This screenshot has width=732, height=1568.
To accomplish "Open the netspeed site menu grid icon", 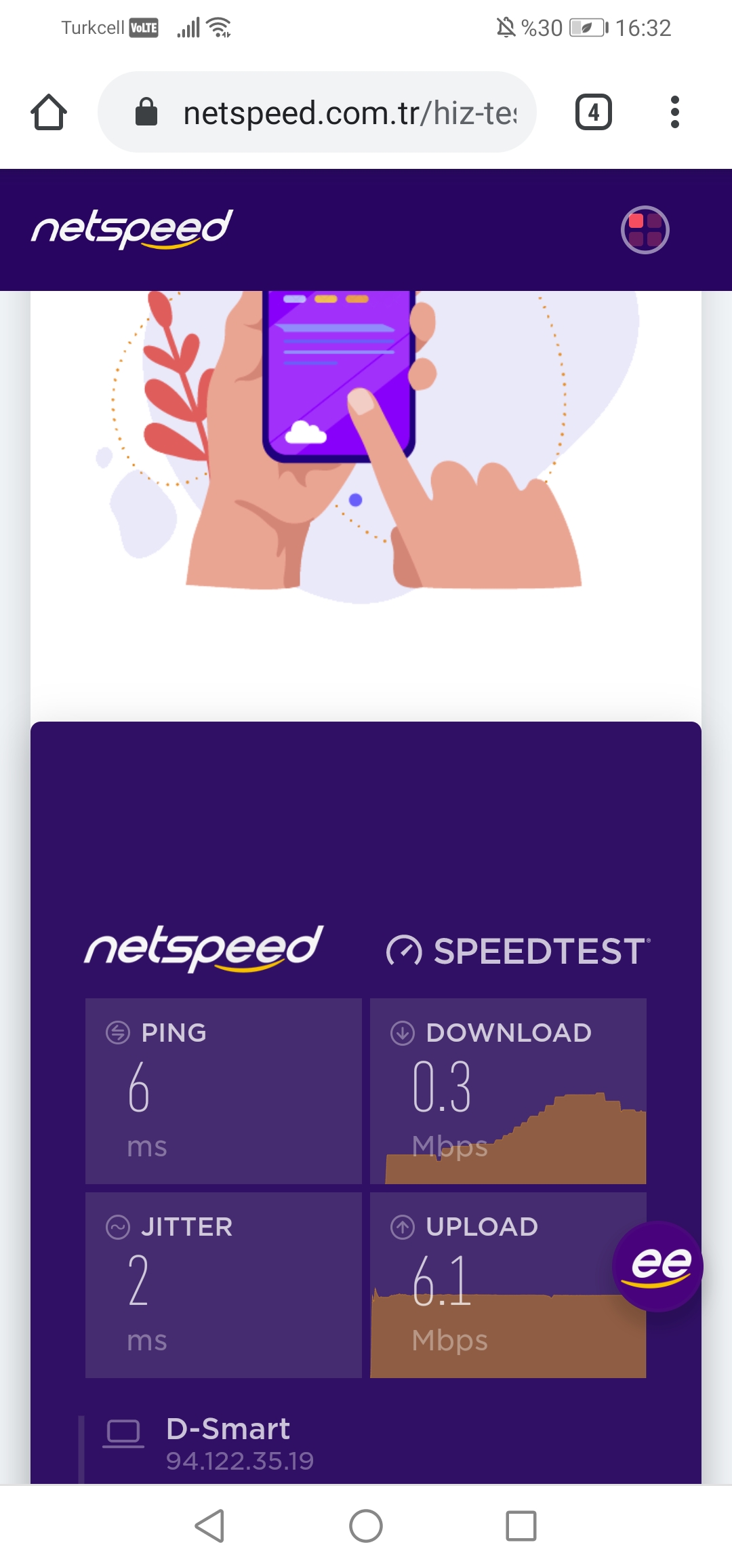I will click(x=645, y=230).
